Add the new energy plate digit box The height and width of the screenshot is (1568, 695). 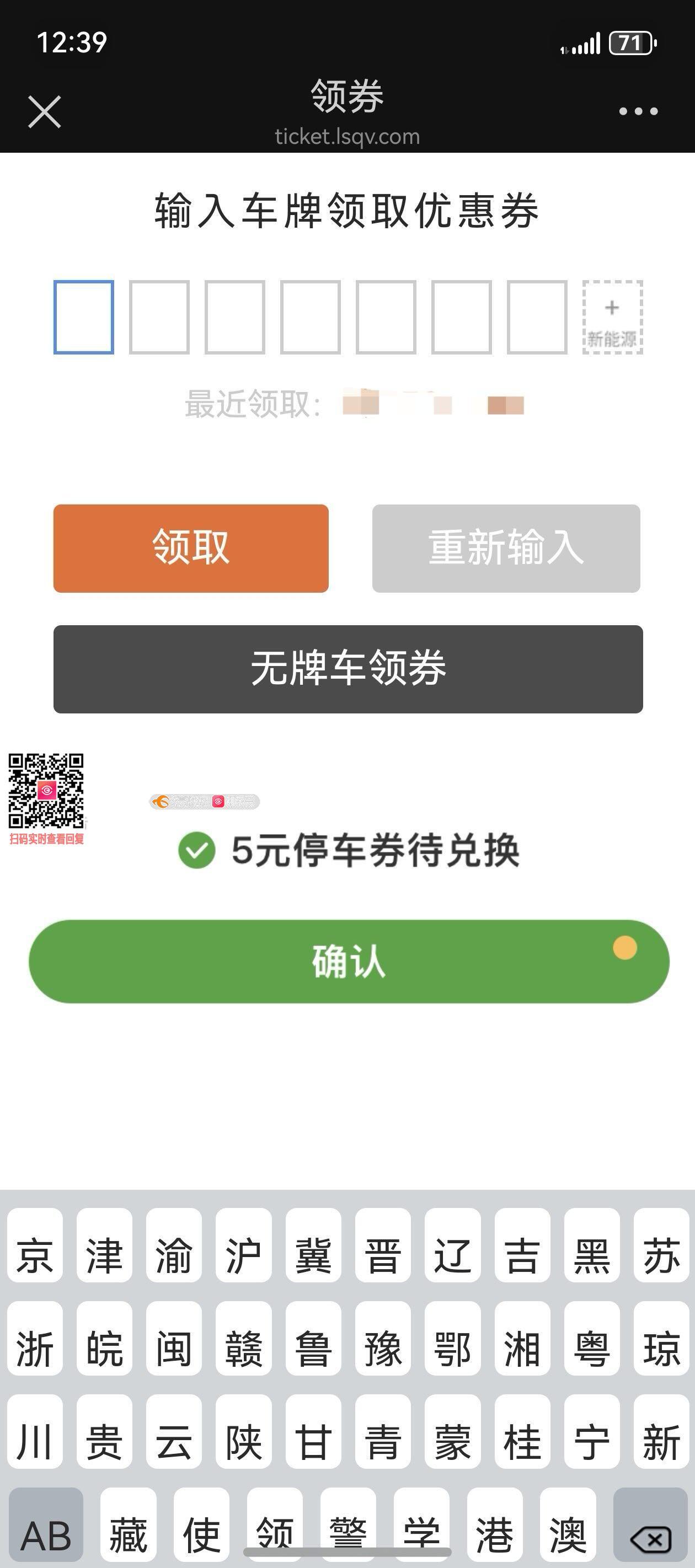[612, 317]
